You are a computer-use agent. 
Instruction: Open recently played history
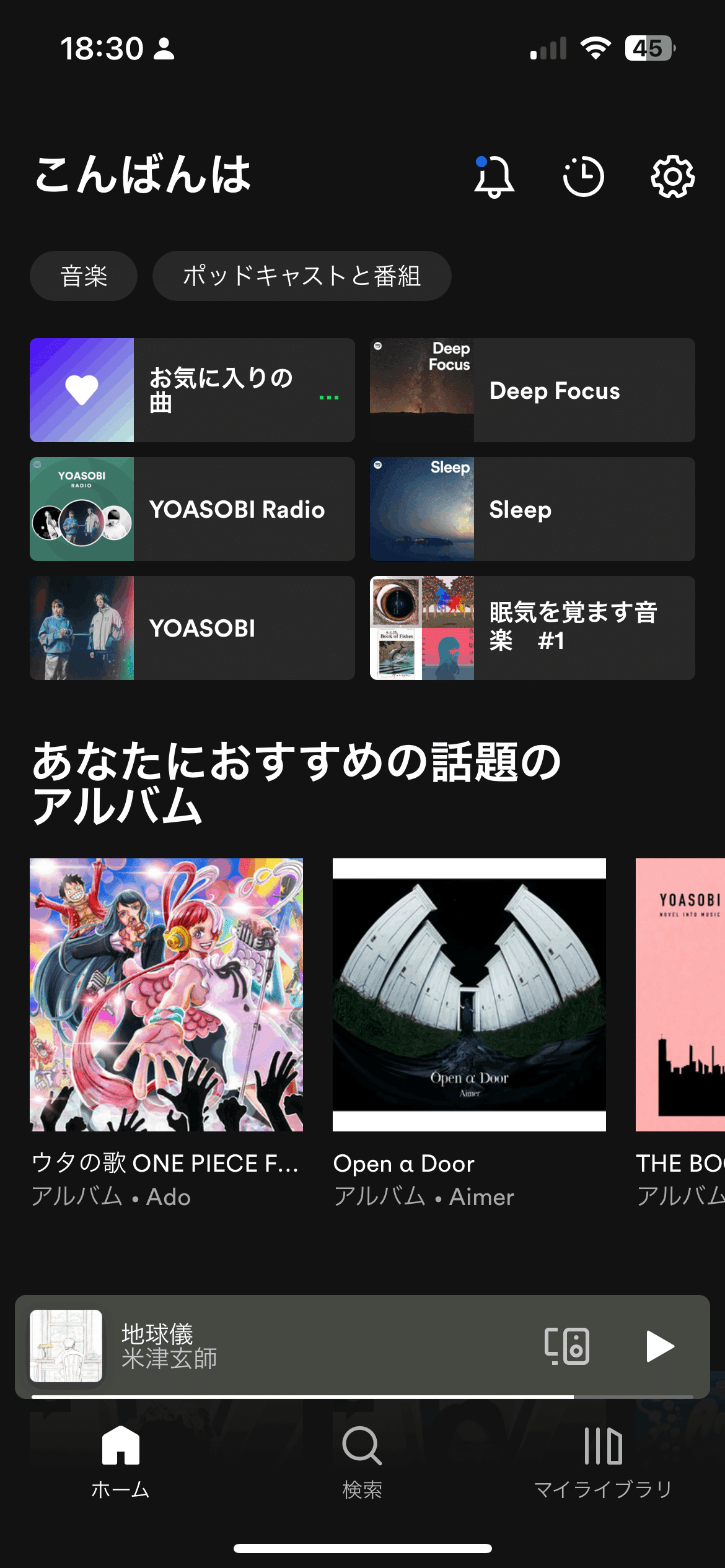[583, 176]
